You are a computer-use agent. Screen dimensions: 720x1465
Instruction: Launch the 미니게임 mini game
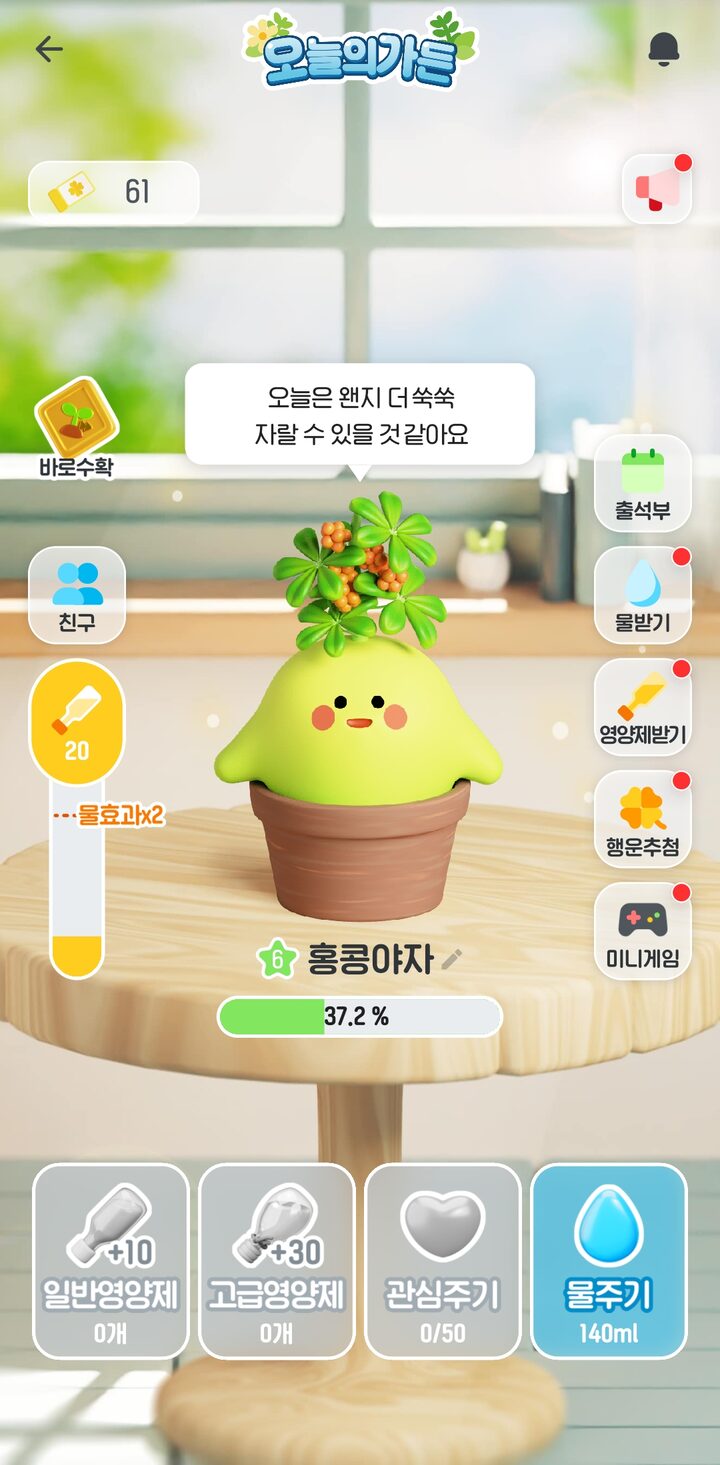click(x=643, y=931)
